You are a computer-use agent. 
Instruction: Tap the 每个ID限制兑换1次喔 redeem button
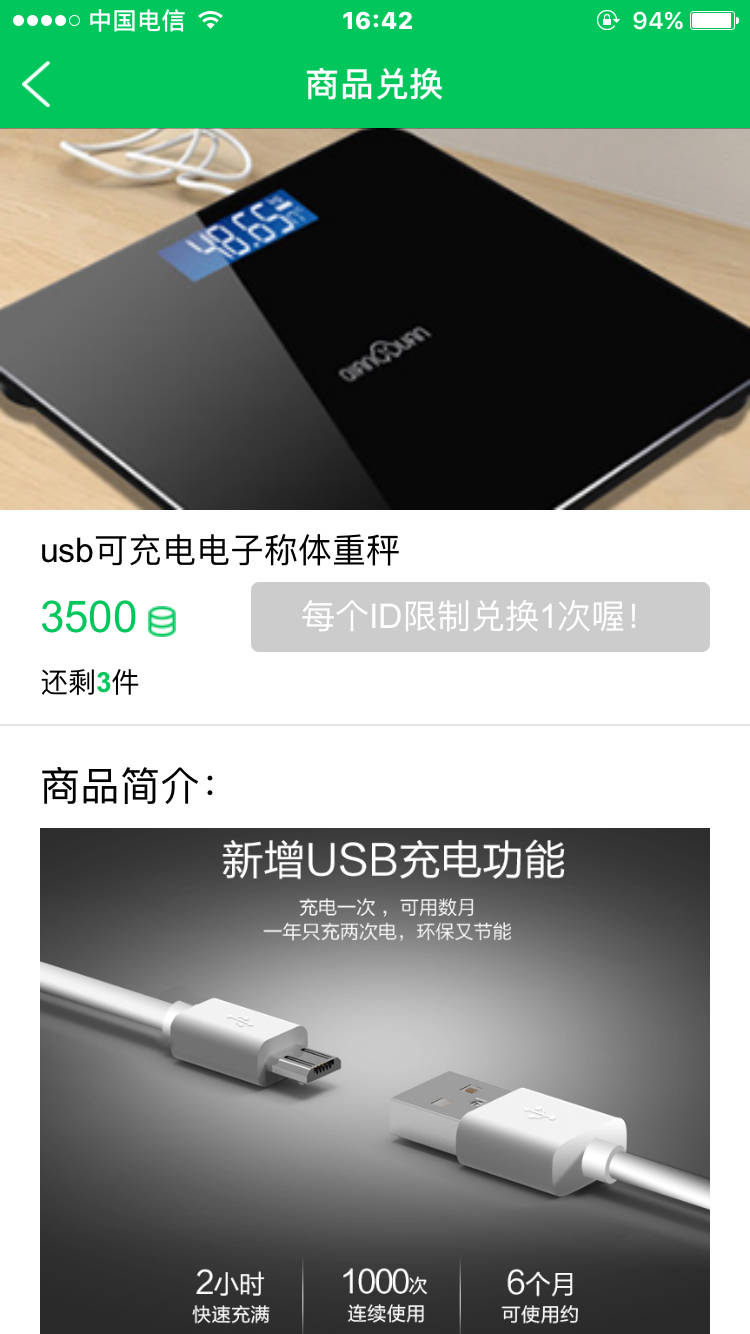coord(480,617)
